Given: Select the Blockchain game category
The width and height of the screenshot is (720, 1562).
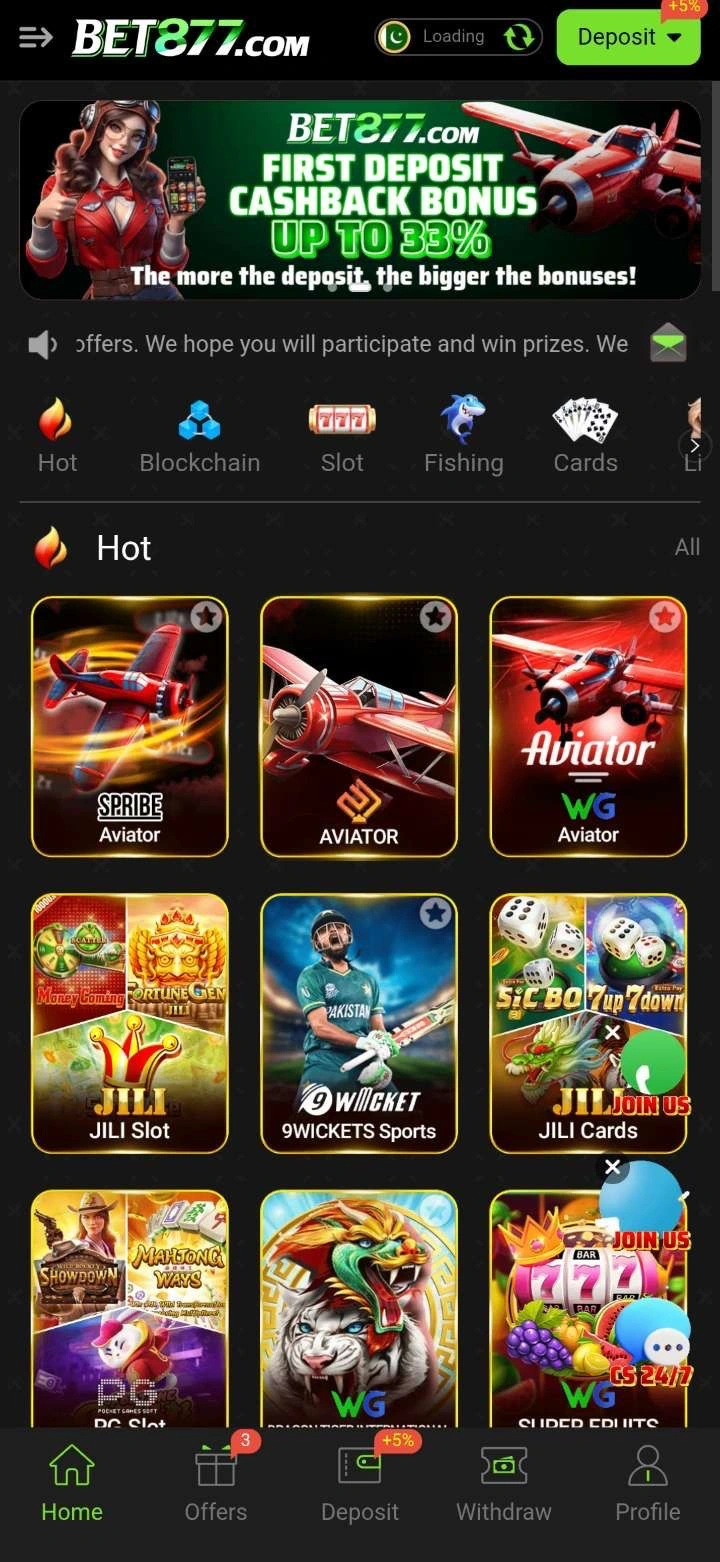Looking at the screenshot, I should 199,437.
